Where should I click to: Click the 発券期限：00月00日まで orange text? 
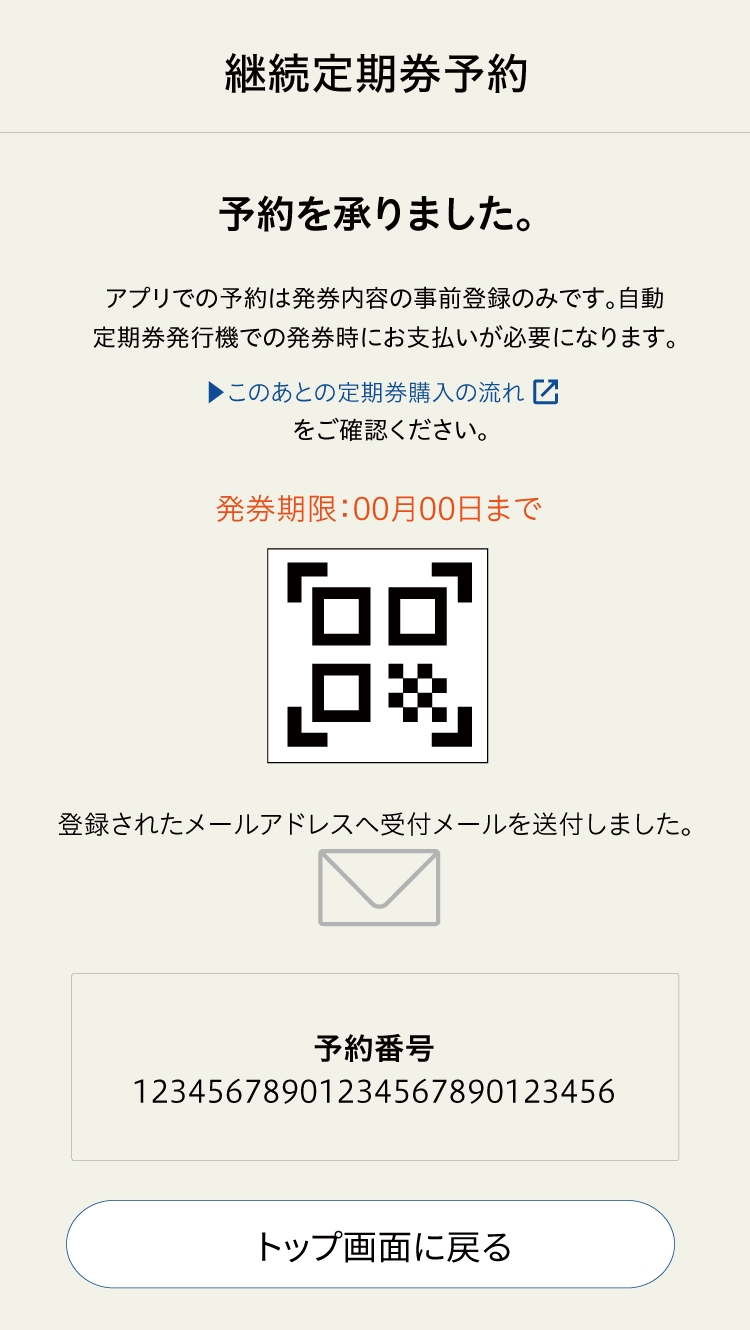377,510
